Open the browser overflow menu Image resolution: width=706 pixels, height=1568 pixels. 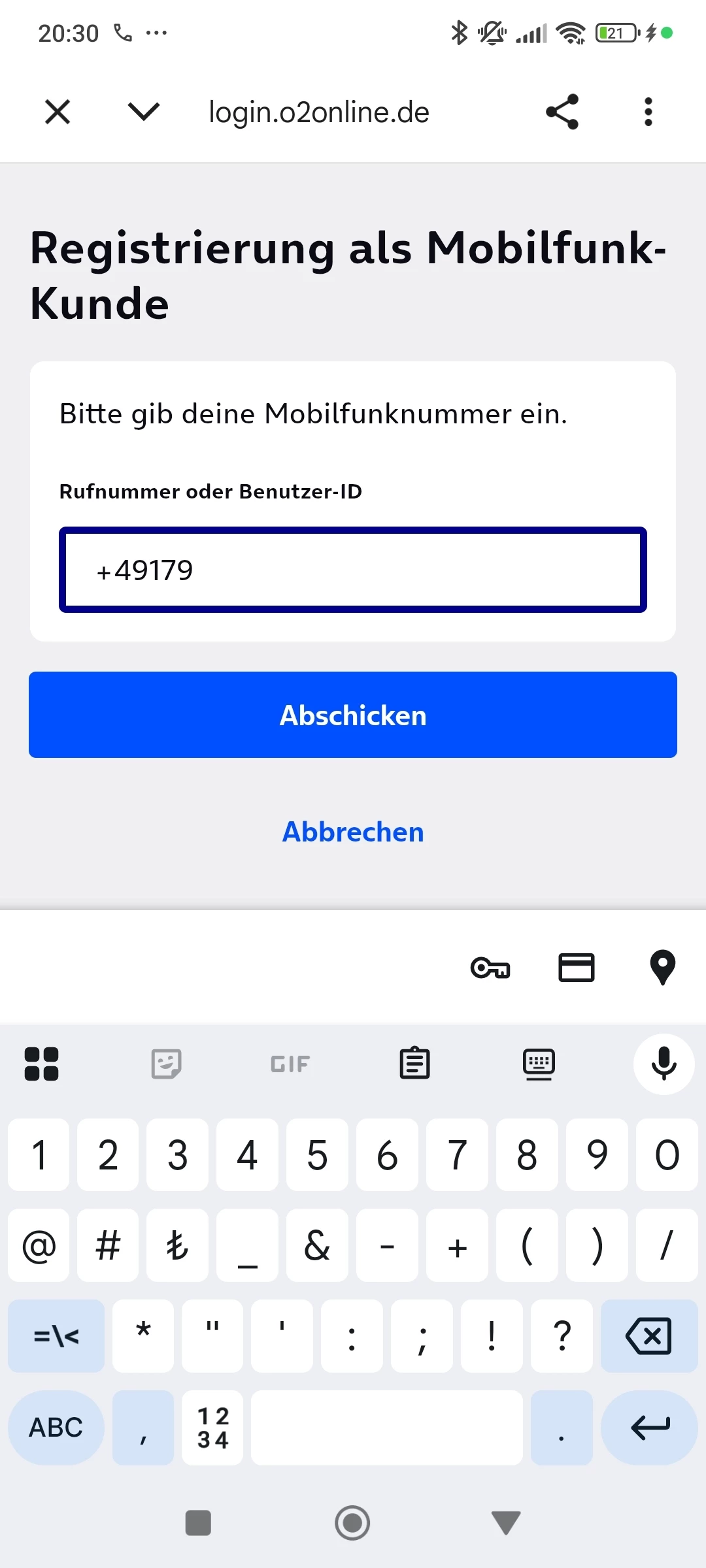pos(648,112)
